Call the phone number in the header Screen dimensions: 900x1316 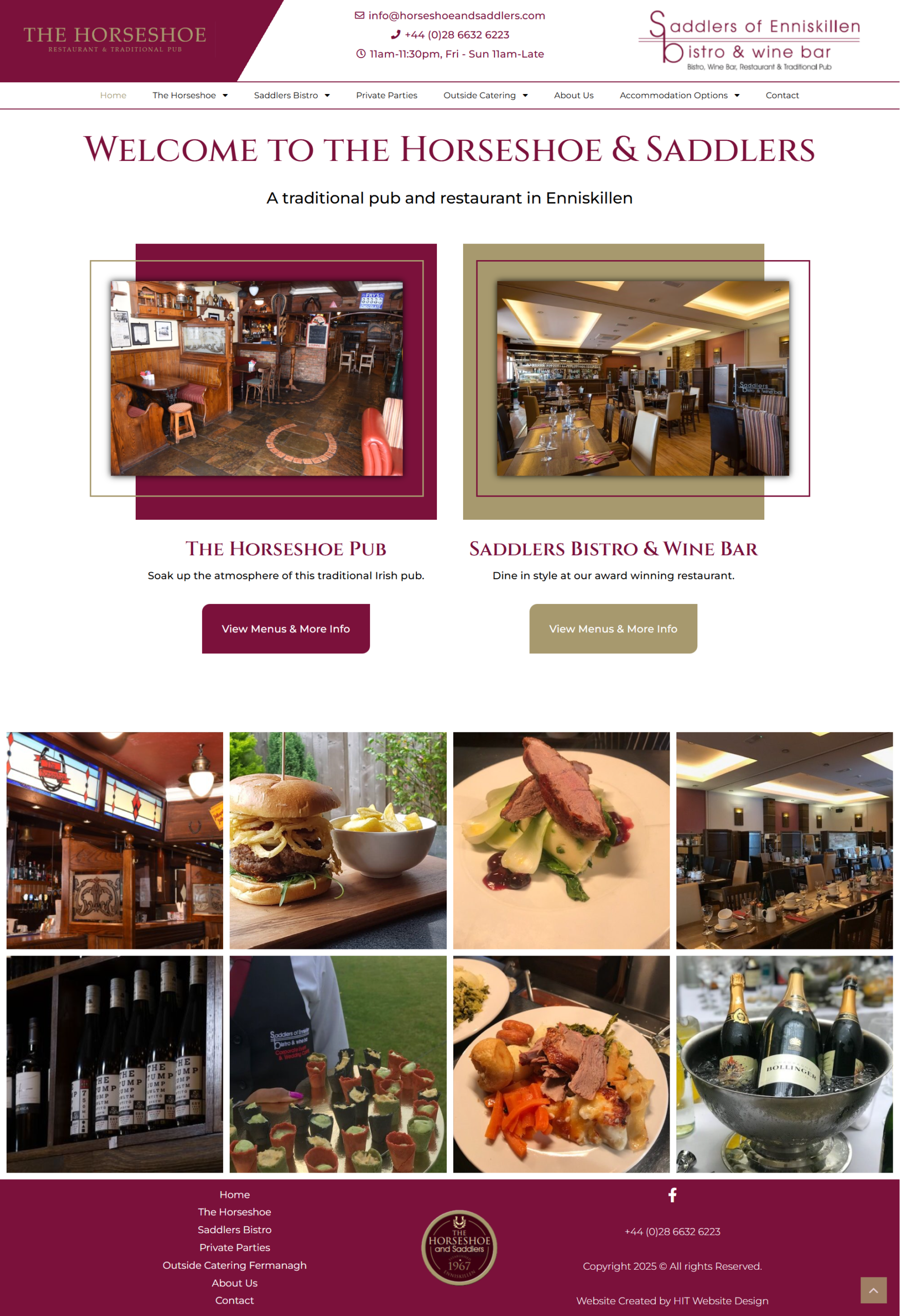click(x=456, y=34)
